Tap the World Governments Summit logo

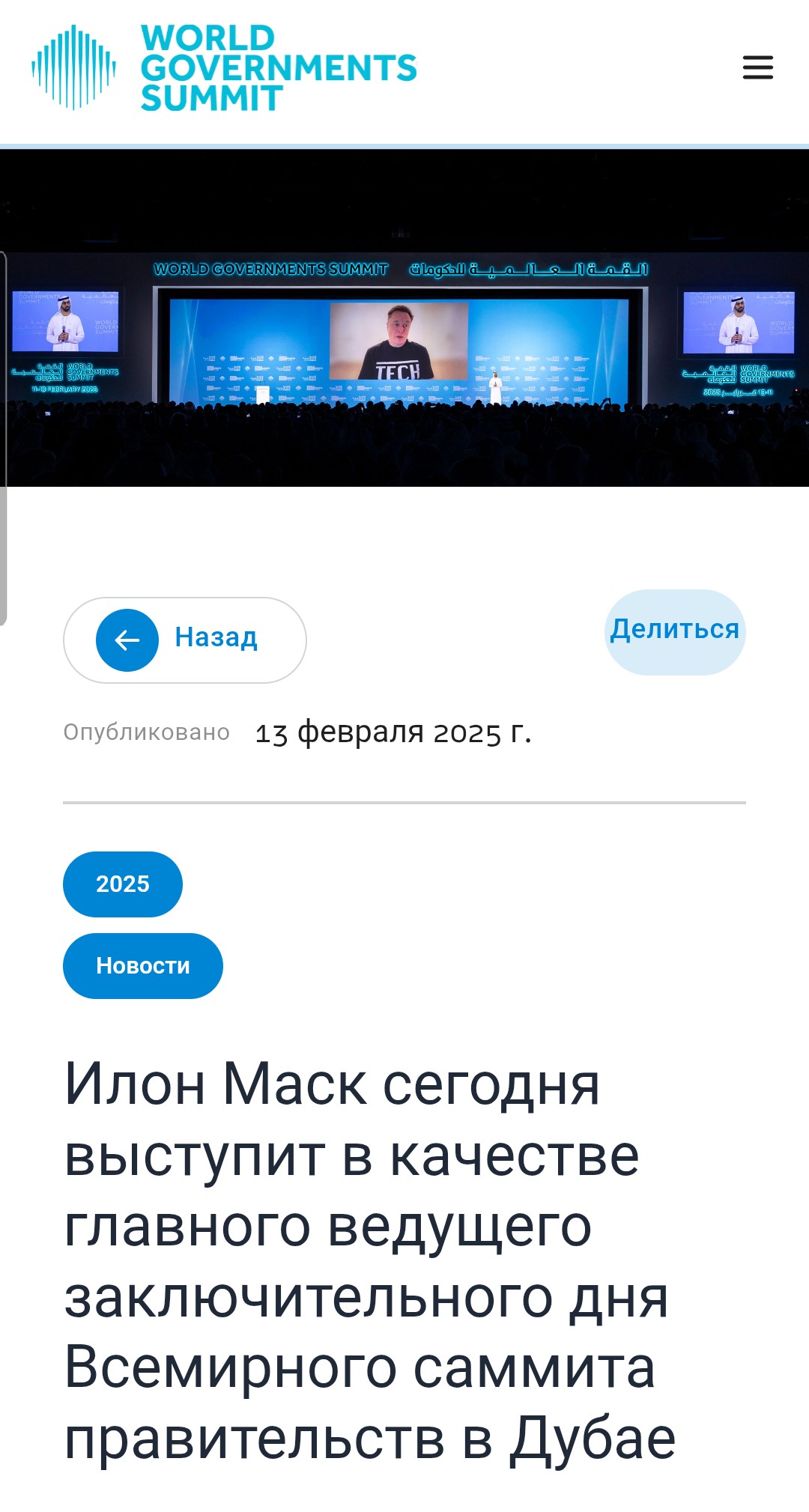[x=224, y=67]
